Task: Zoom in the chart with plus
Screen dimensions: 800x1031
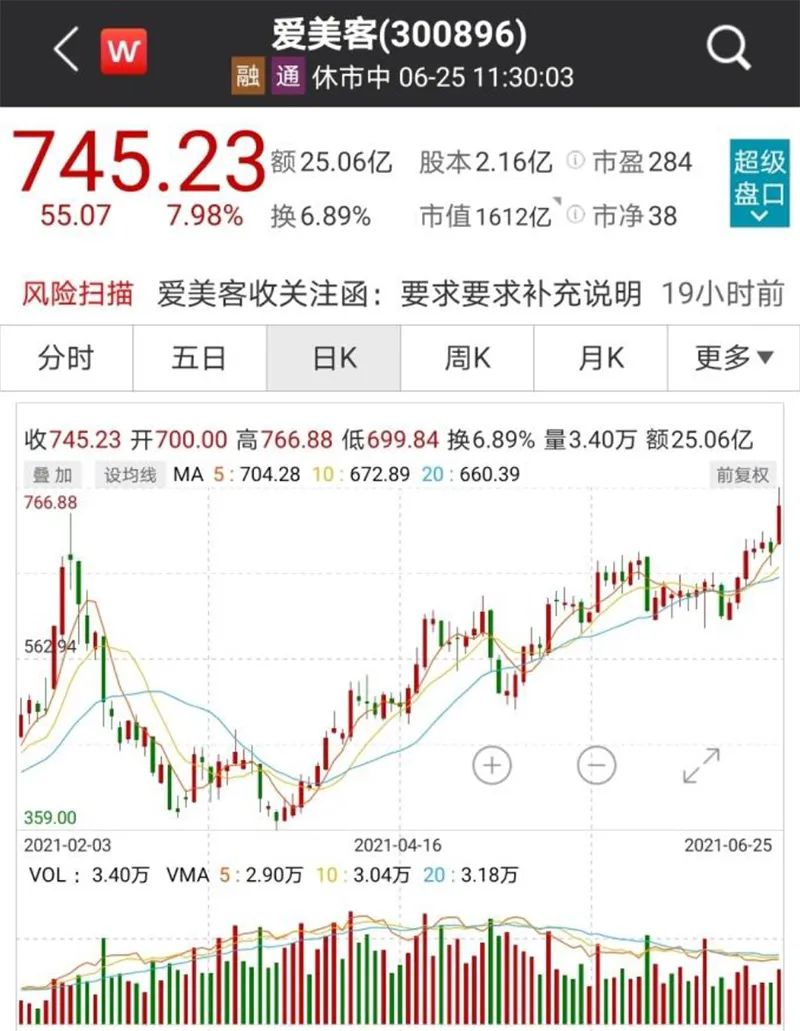Action: coord(492,766)
